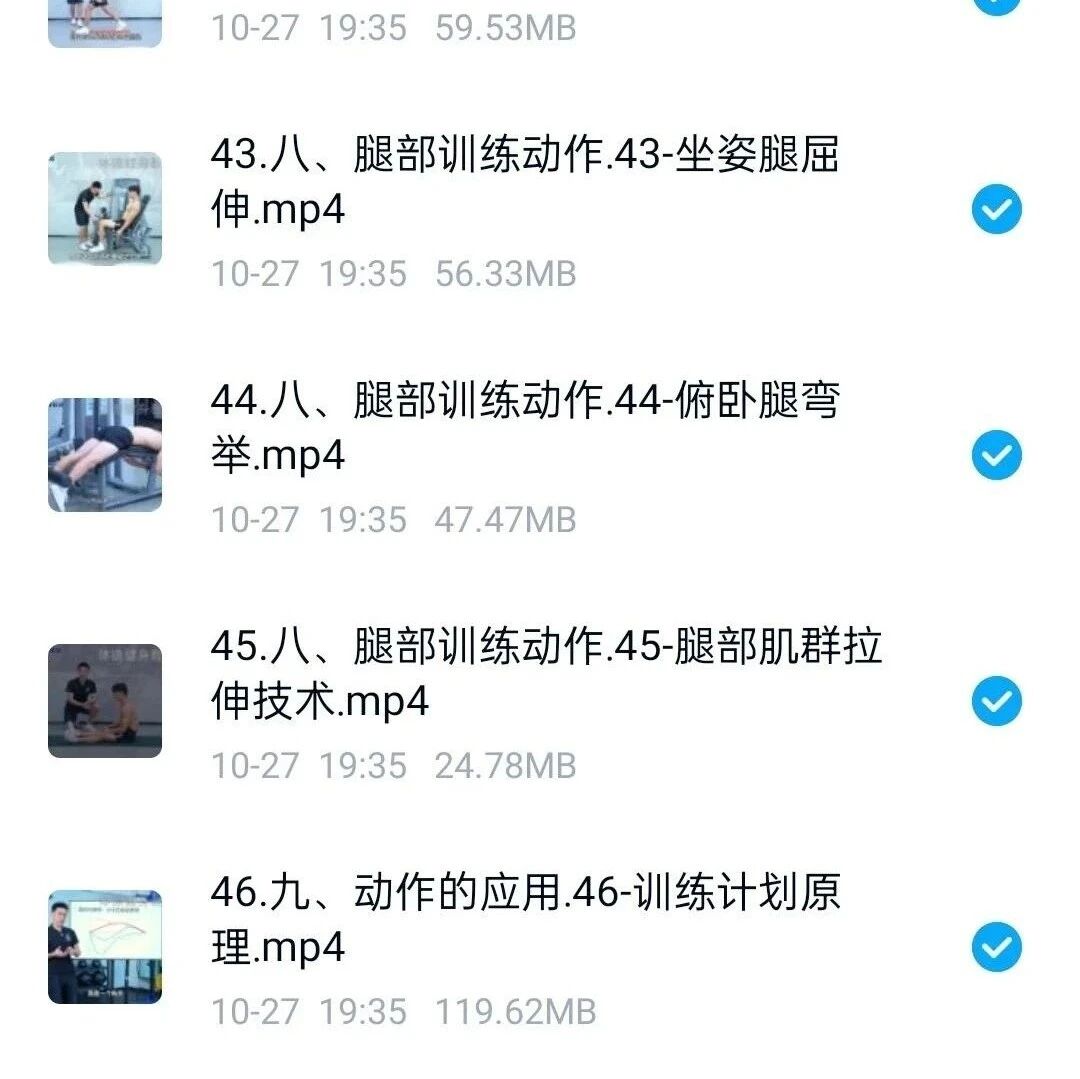The height and width of the screenshot is (1079, 1080).
Task: Deselect the 45-腿部肌群拉伸技术.mp4 file
Action: (996, 701)
